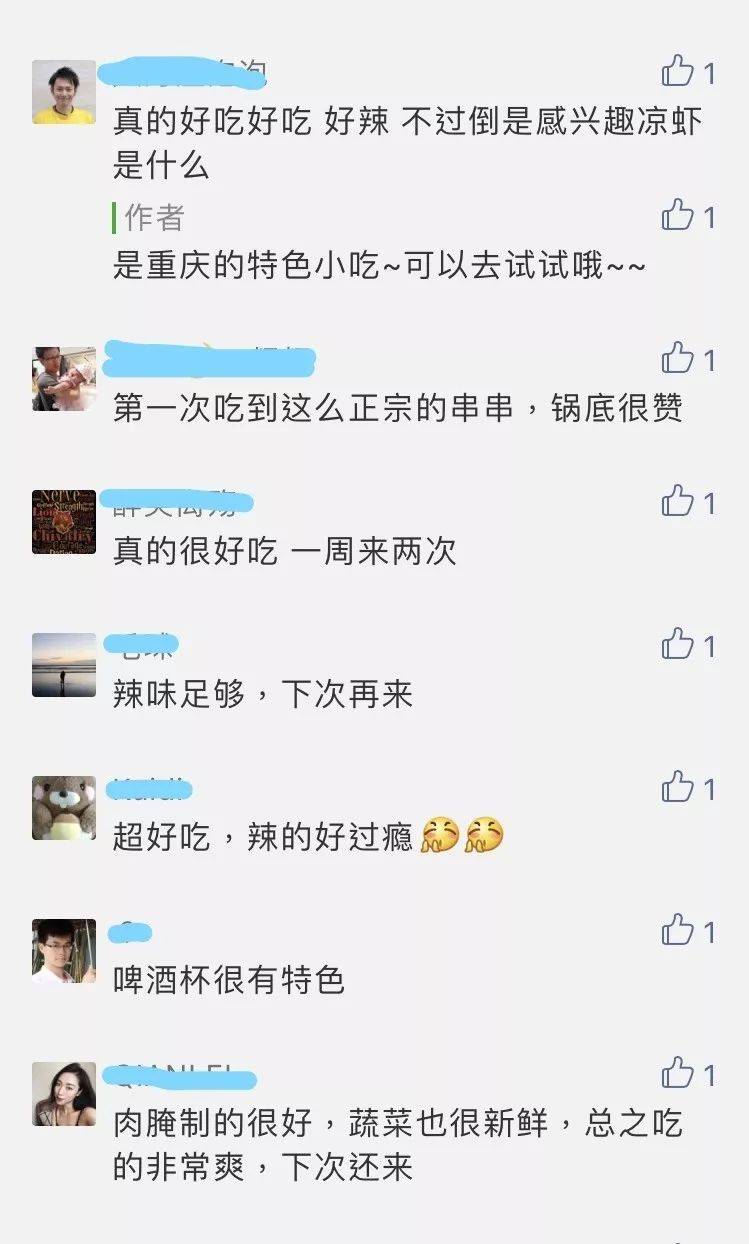Like the author's reply about 重庆的特色小吃
Screen dimensions: 749x1244
tap(679, 215)
